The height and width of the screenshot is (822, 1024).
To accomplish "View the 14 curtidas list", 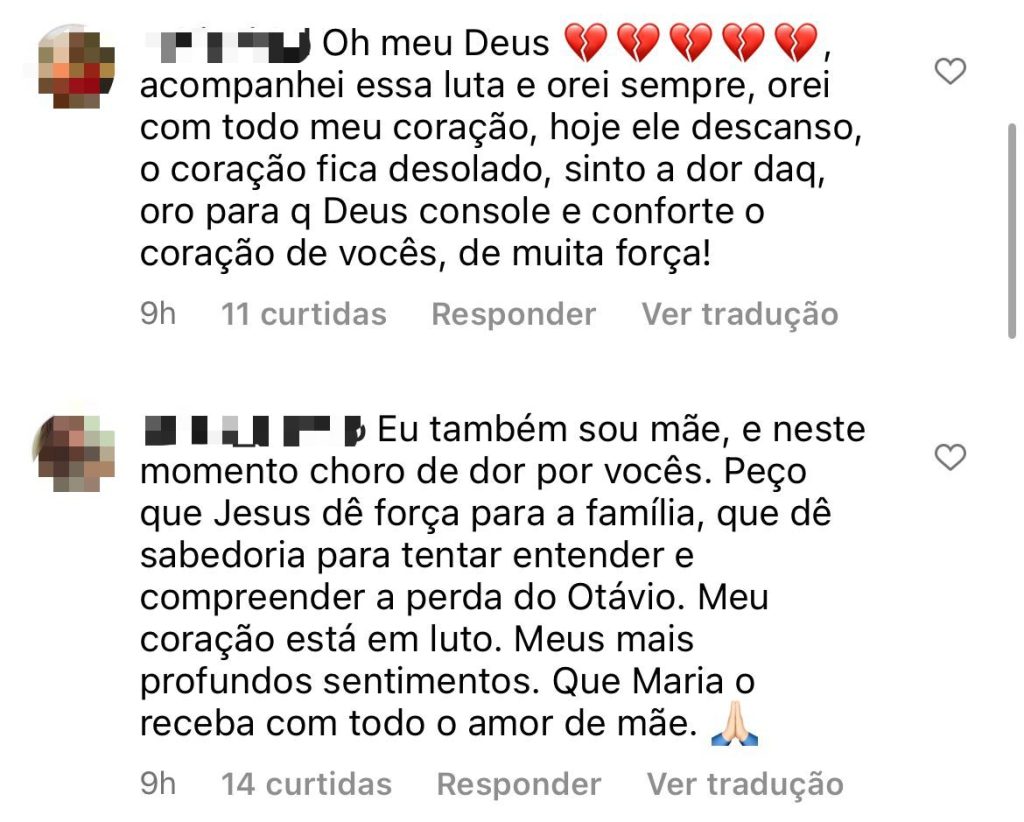I will click(x=306, y=784).
